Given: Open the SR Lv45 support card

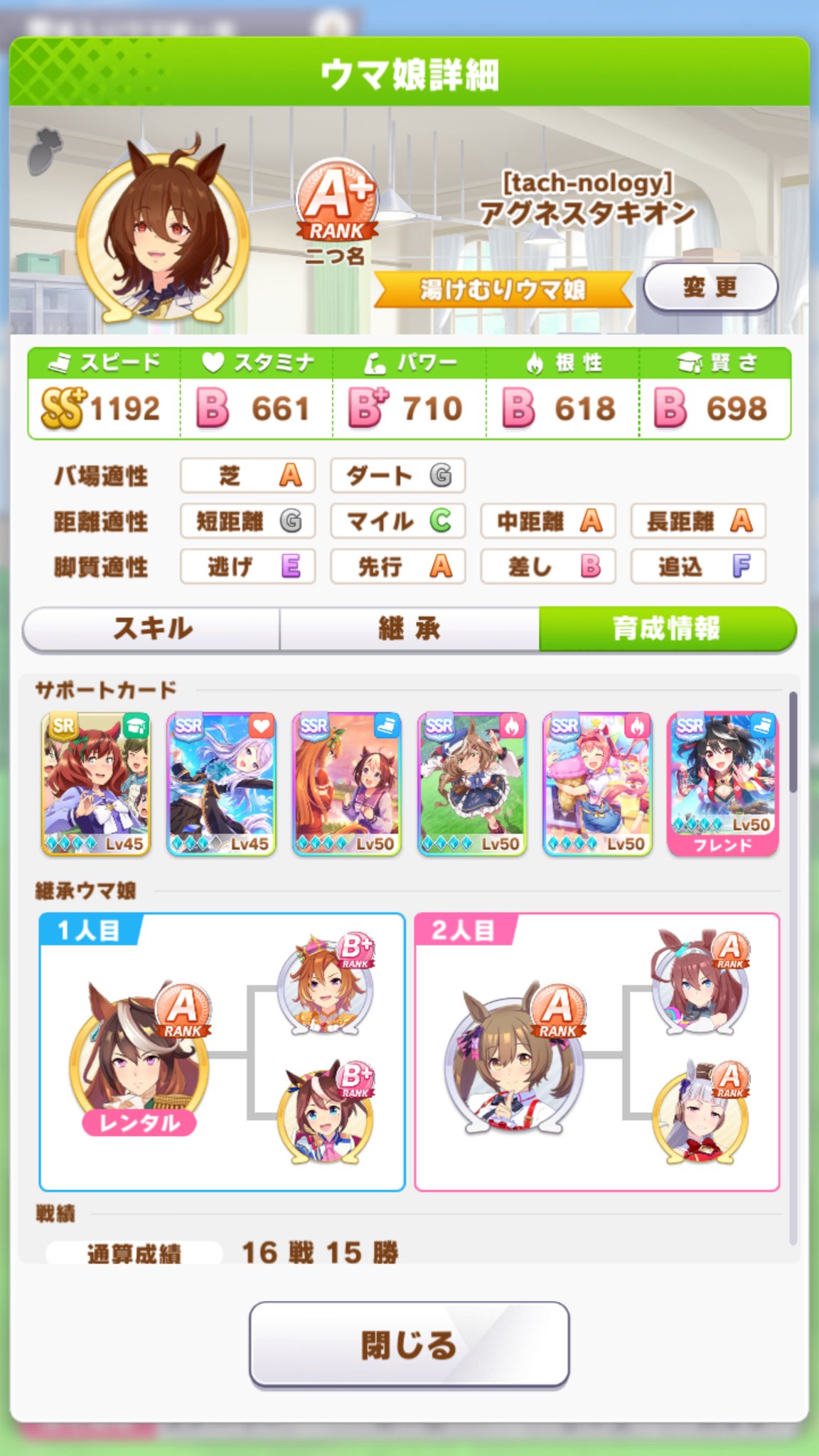Looking at the screenshot, I should click(96, 783).
